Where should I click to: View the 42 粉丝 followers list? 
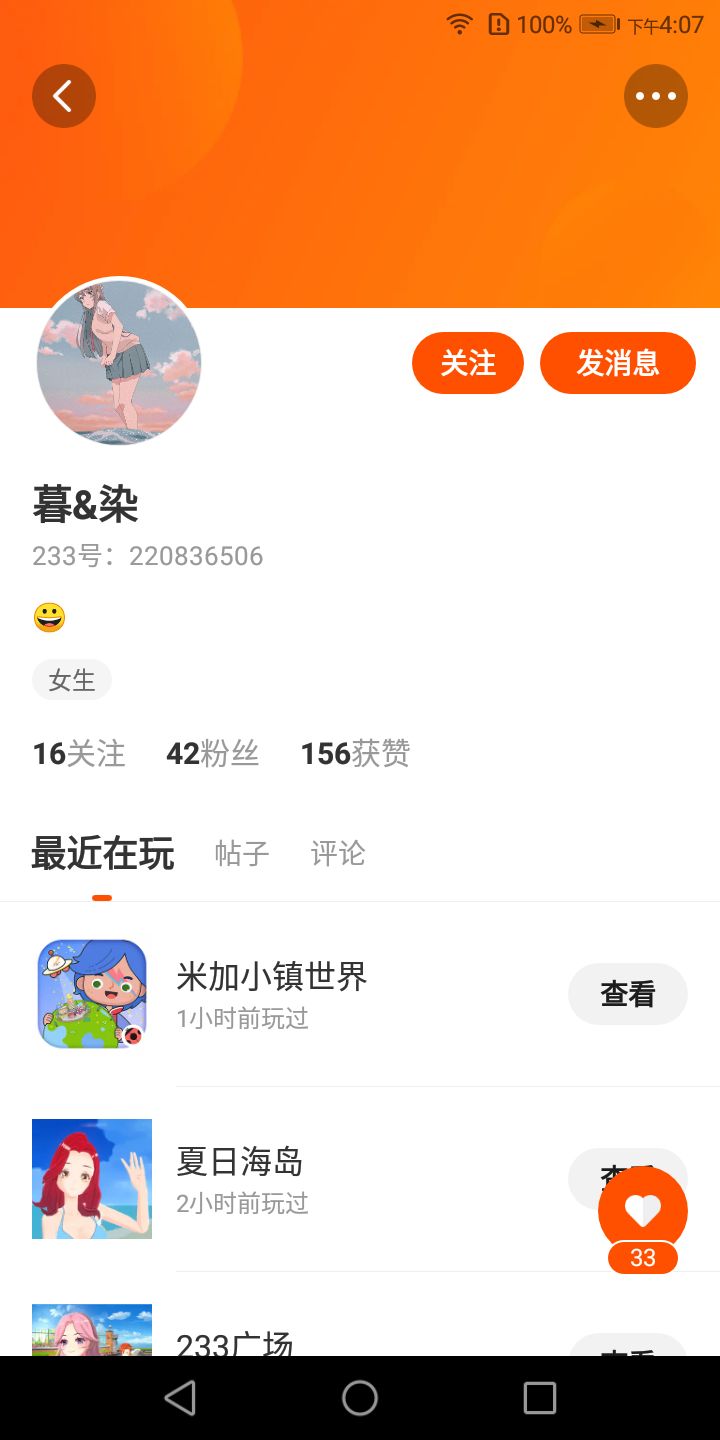pos(213,753)
